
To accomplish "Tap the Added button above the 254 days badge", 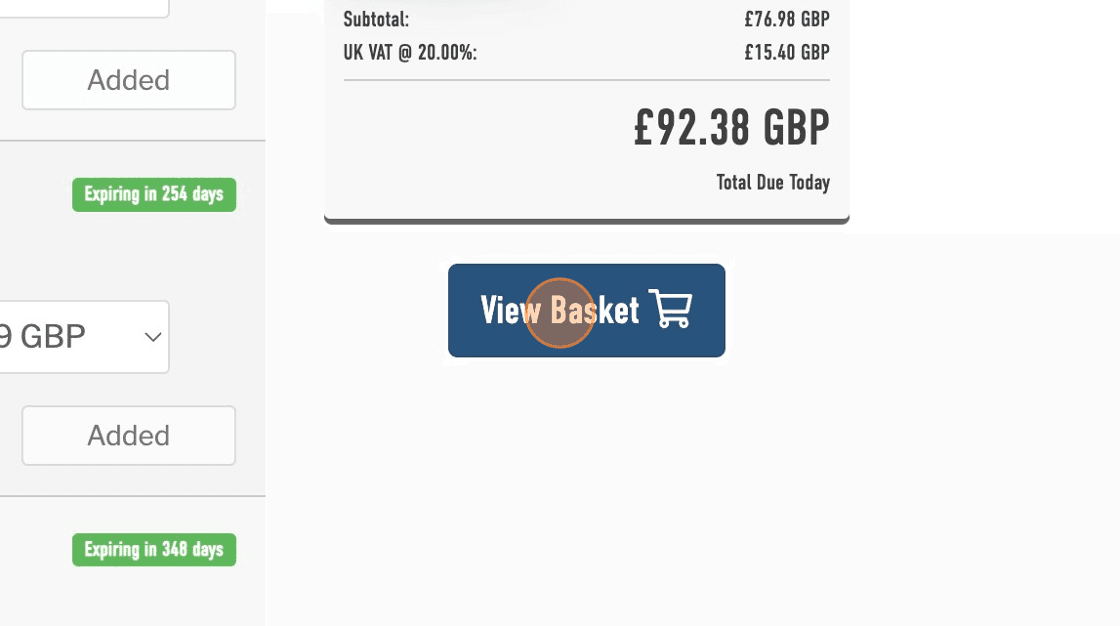I will click(x=129, y=80).
